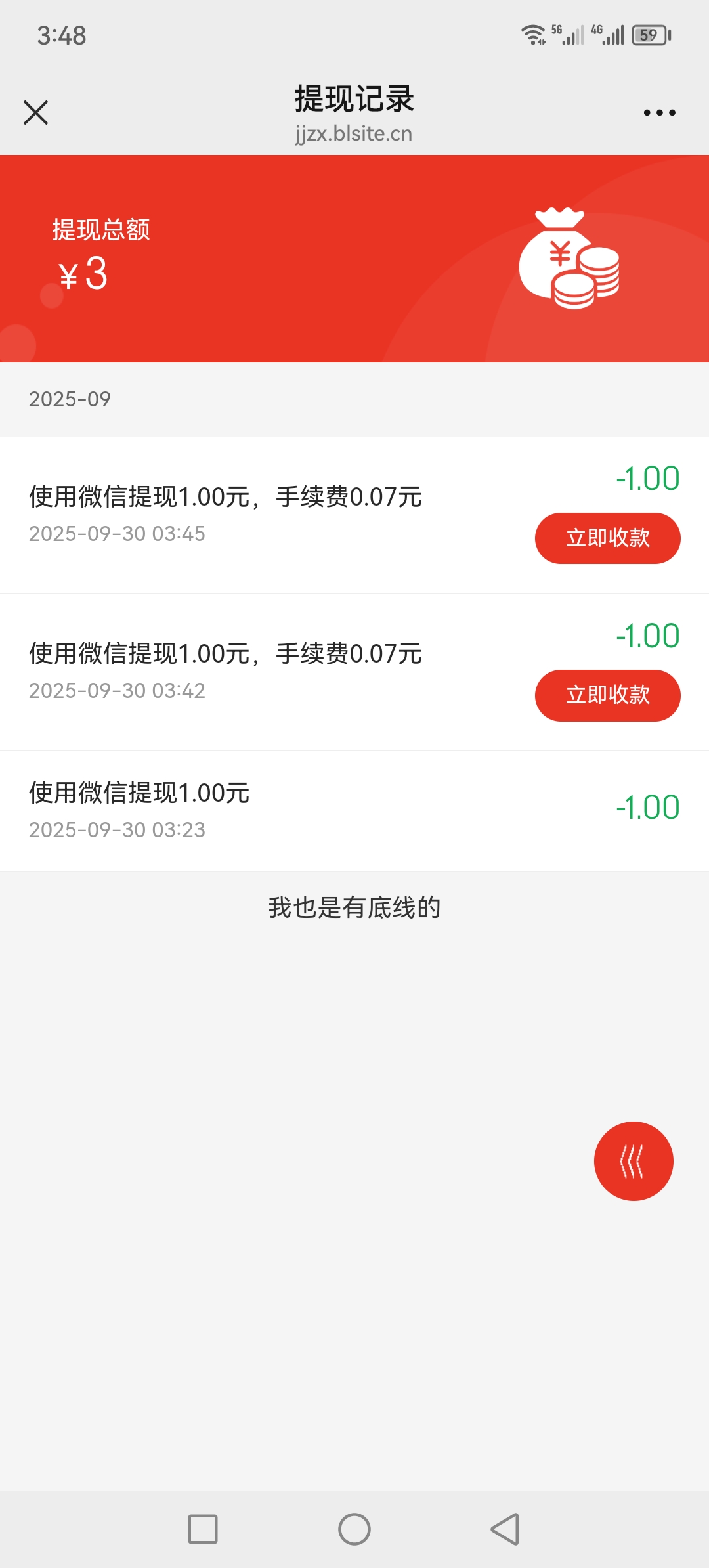The image size is (709, 1568).
Task: Open the three-dot more options menu
Action: click(x=659, y=112)
